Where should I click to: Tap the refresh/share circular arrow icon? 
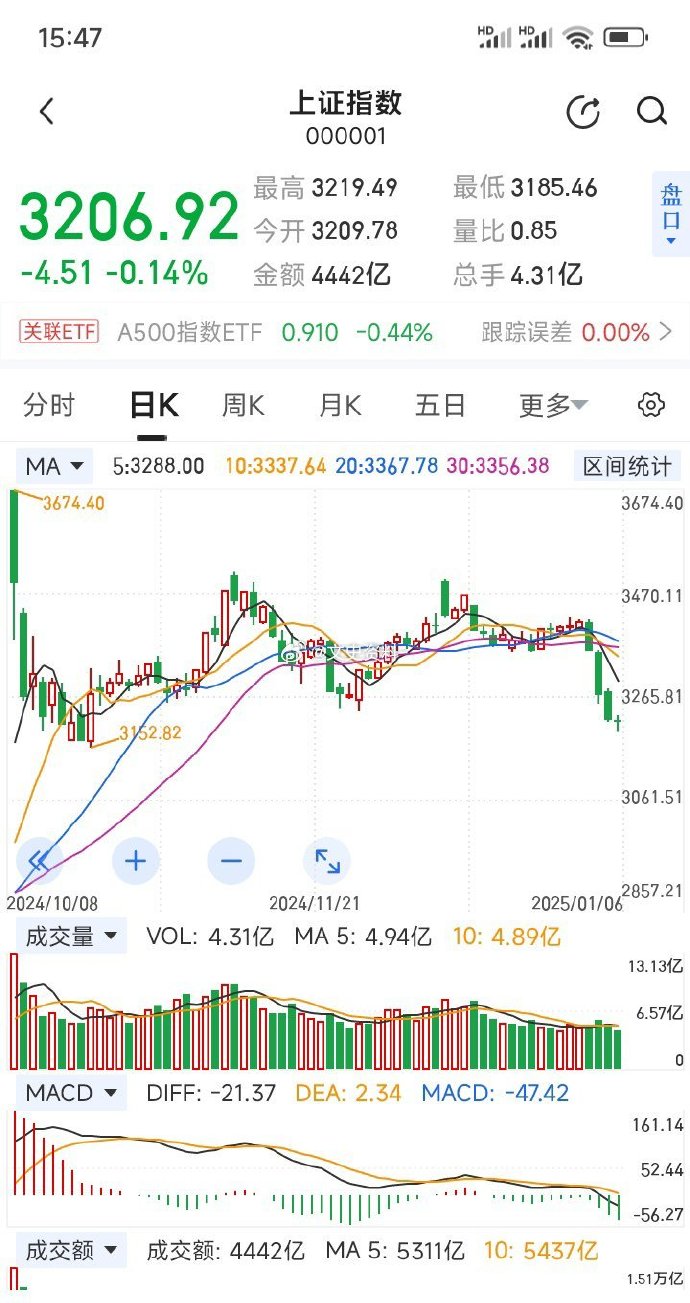click(583, 112)
